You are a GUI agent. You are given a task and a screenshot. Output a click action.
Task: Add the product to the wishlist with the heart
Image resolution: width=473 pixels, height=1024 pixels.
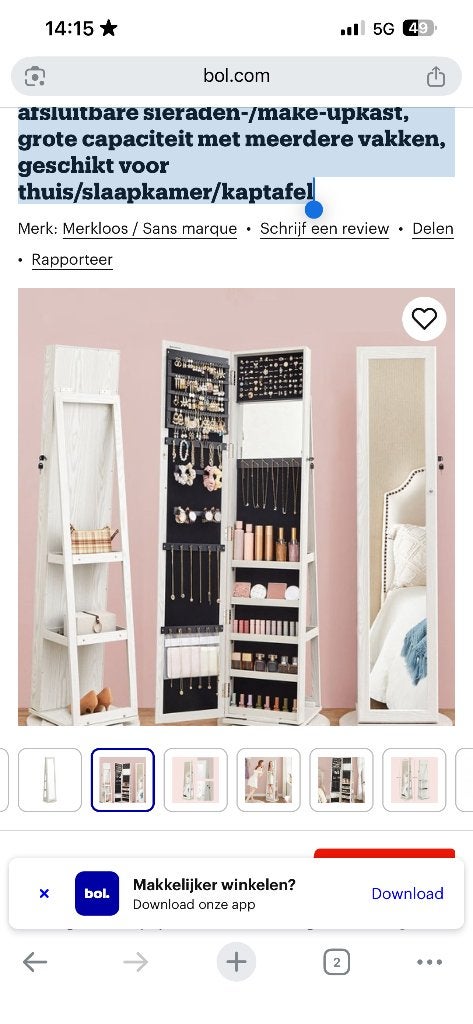pos(424,319)
